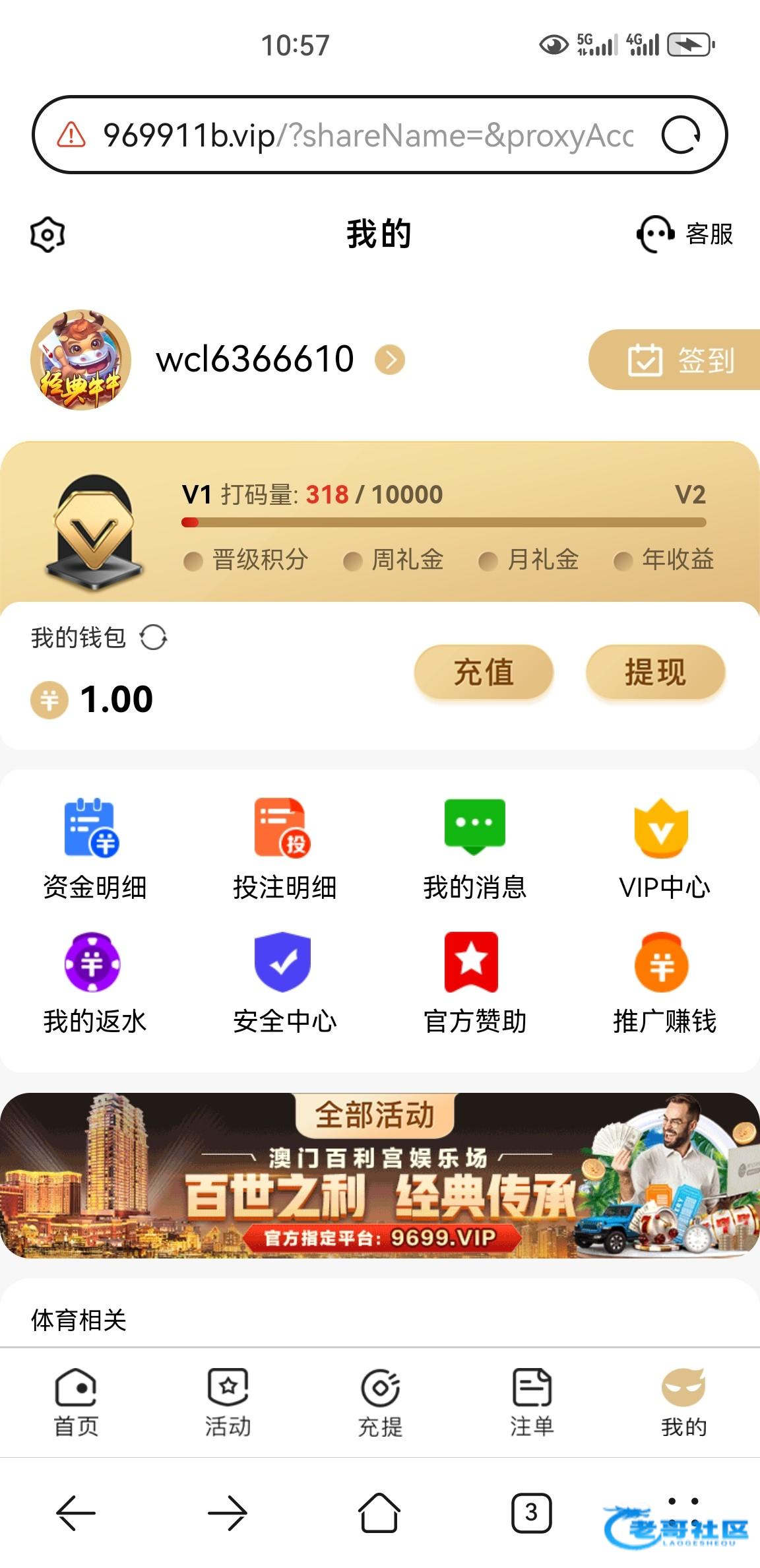This screenshot has width=760, height=1568.
Task: Open 推广赚钱
Action: click(x=665, y=983)
